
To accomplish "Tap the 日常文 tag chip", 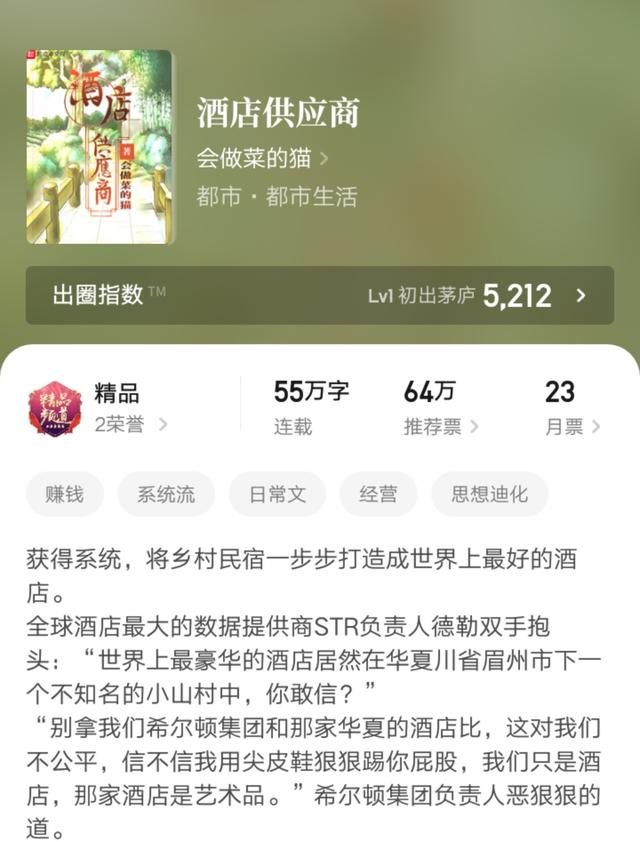I will [x=277, y=494].
